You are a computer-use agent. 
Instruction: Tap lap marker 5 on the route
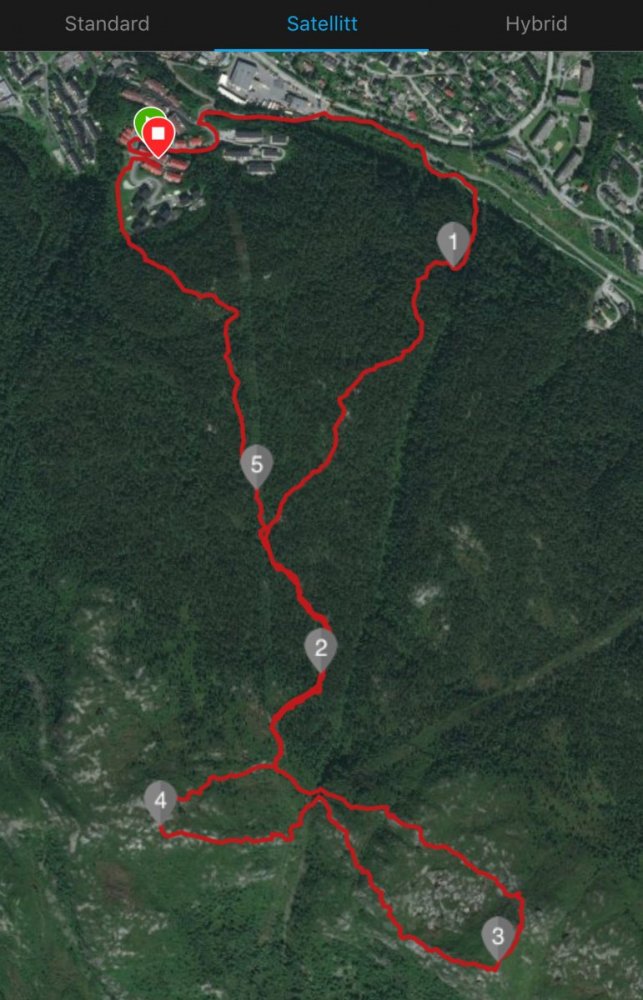[257, 465]
